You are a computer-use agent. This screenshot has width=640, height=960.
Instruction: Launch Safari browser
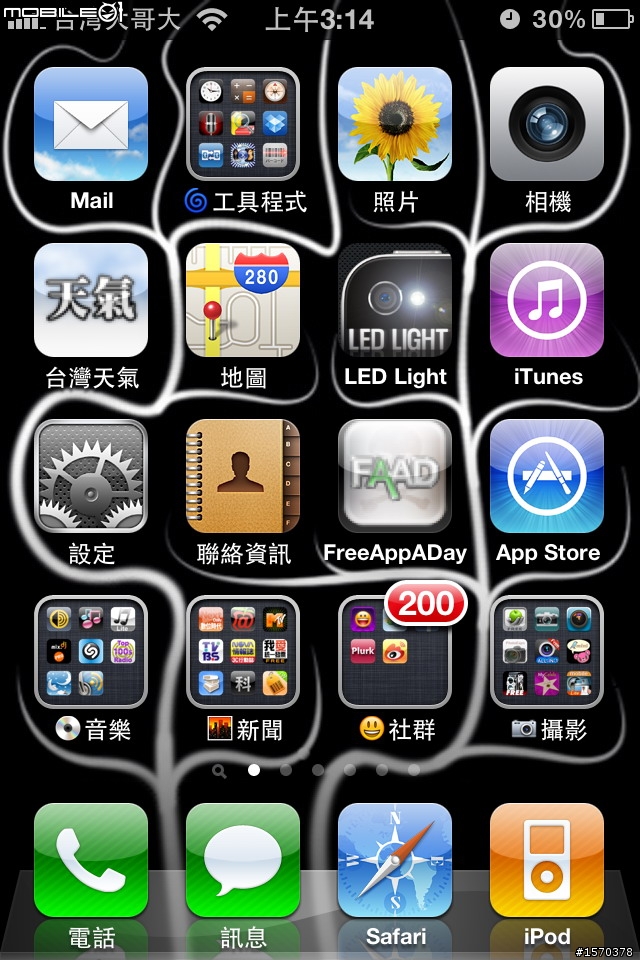(x=395, y=860)
